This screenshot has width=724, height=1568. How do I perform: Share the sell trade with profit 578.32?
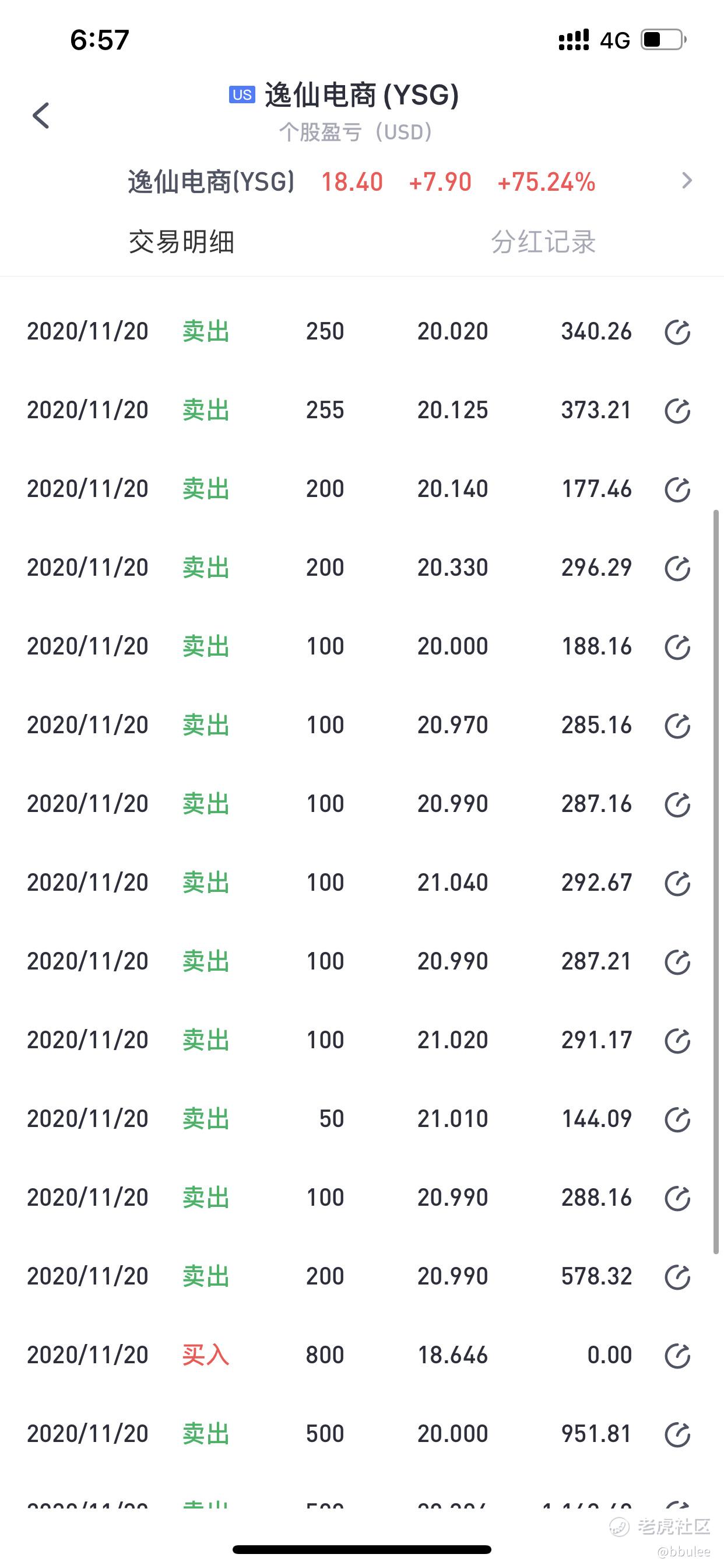coord(677,1276)
